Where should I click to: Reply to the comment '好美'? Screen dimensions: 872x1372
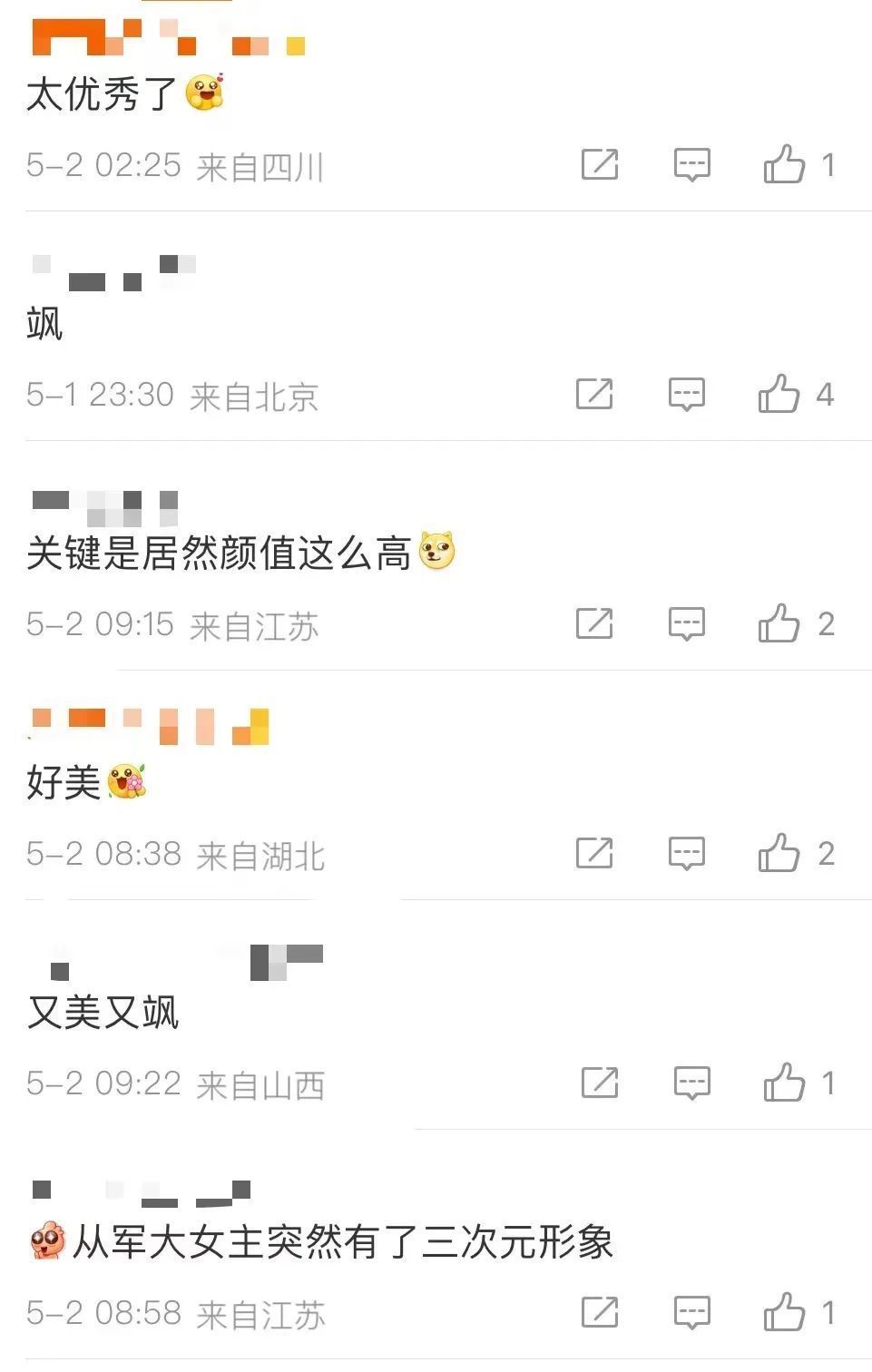pos(686,854)
